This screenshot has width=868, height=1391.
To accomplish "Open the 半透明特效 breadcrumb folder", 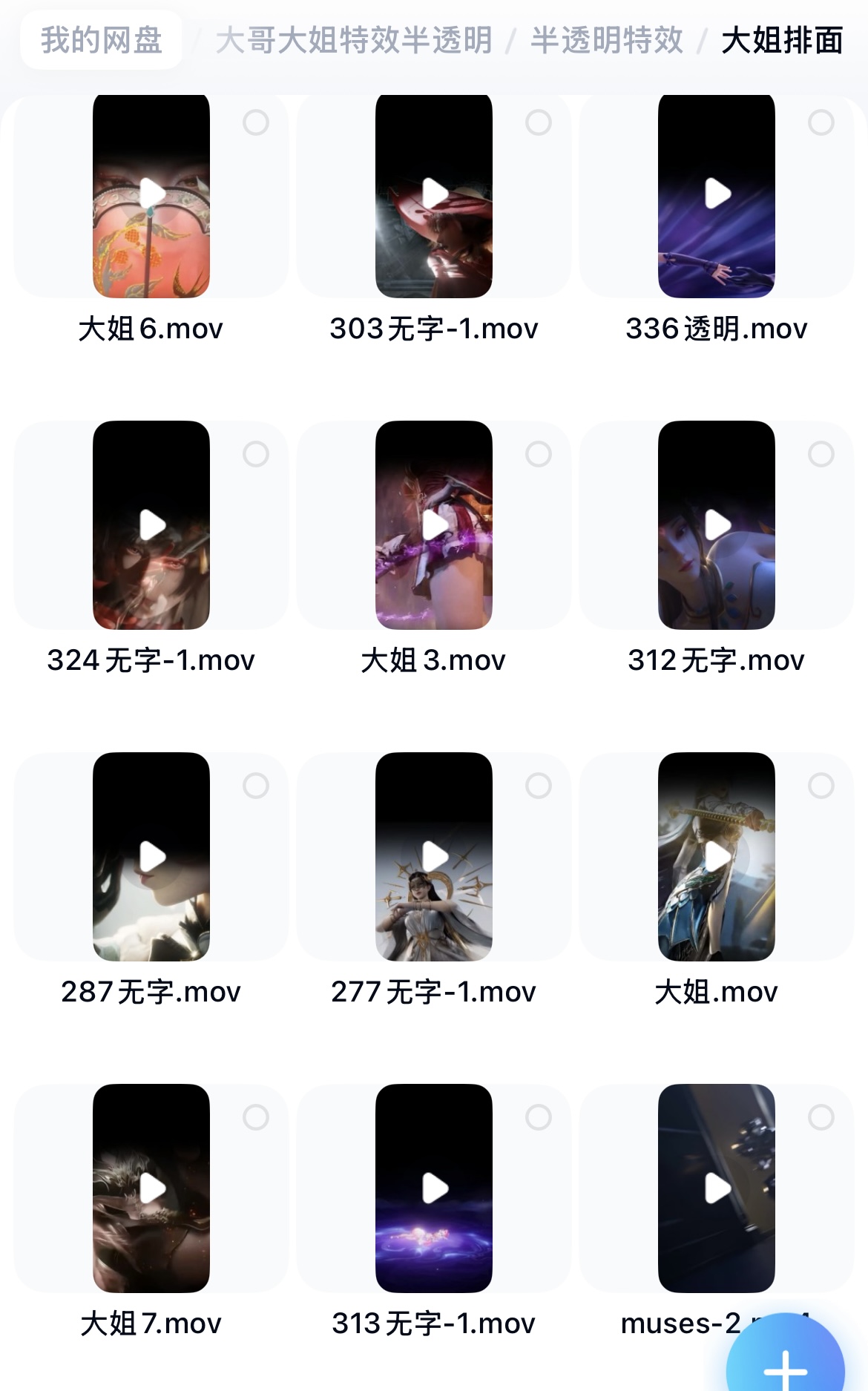I will (606, 40).
